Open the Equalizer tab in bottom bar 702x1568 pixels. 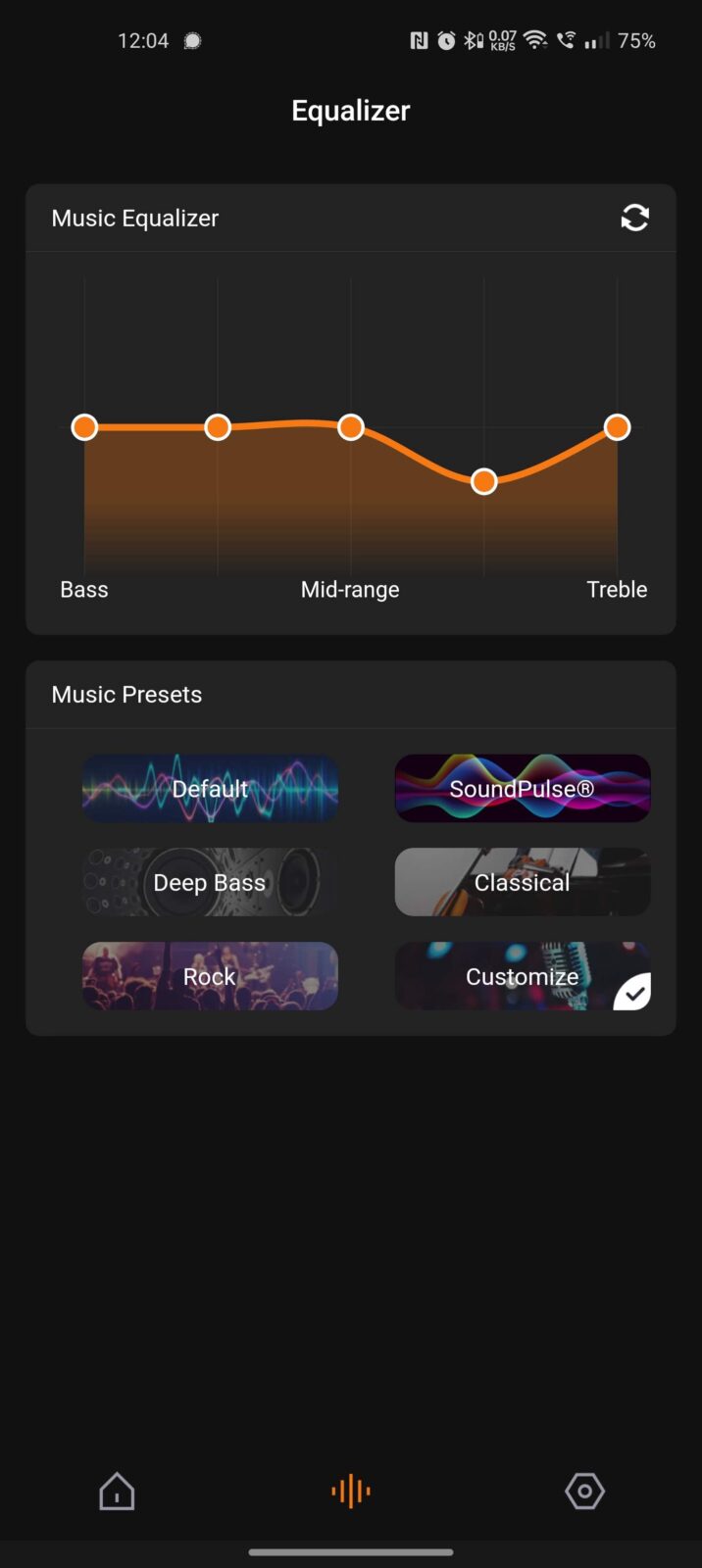point(351,1492)
